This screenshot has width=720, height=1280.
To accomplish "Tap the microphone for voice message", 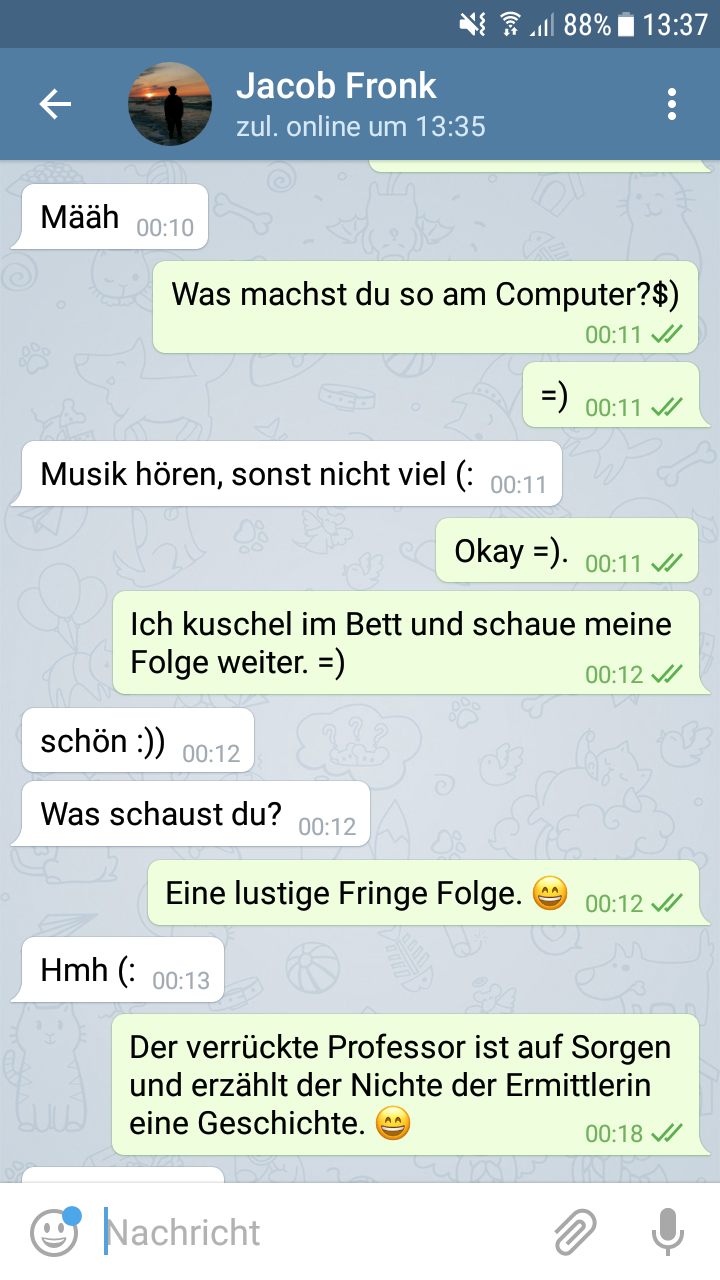I will [667, 1232].
